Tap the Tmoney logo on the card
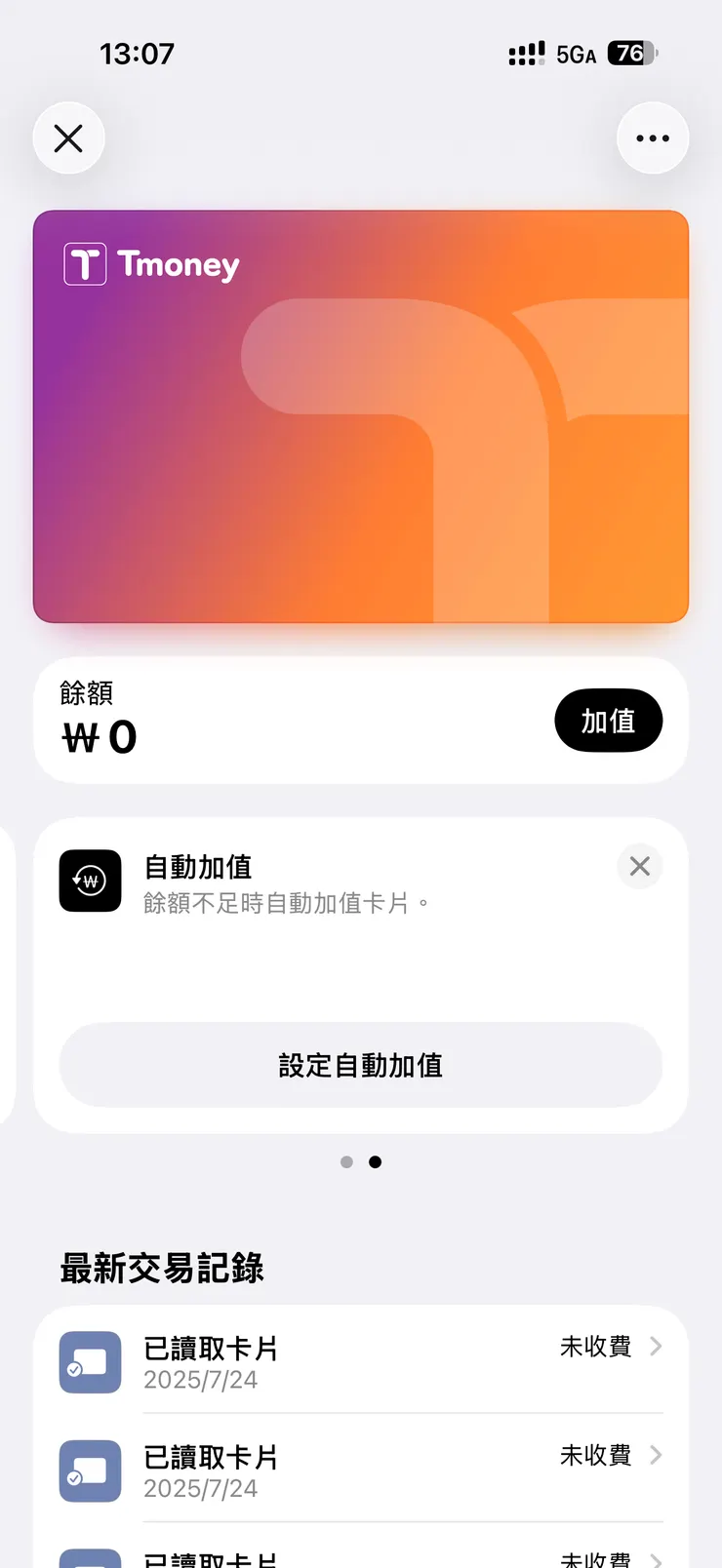This screenshot has width=722, height=1568. (x=151, y=264)
